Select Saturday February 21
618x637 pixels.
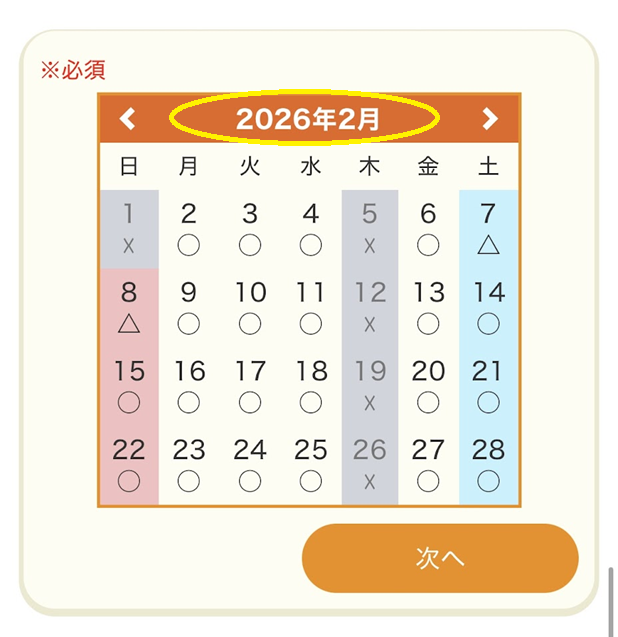point(488,385)
